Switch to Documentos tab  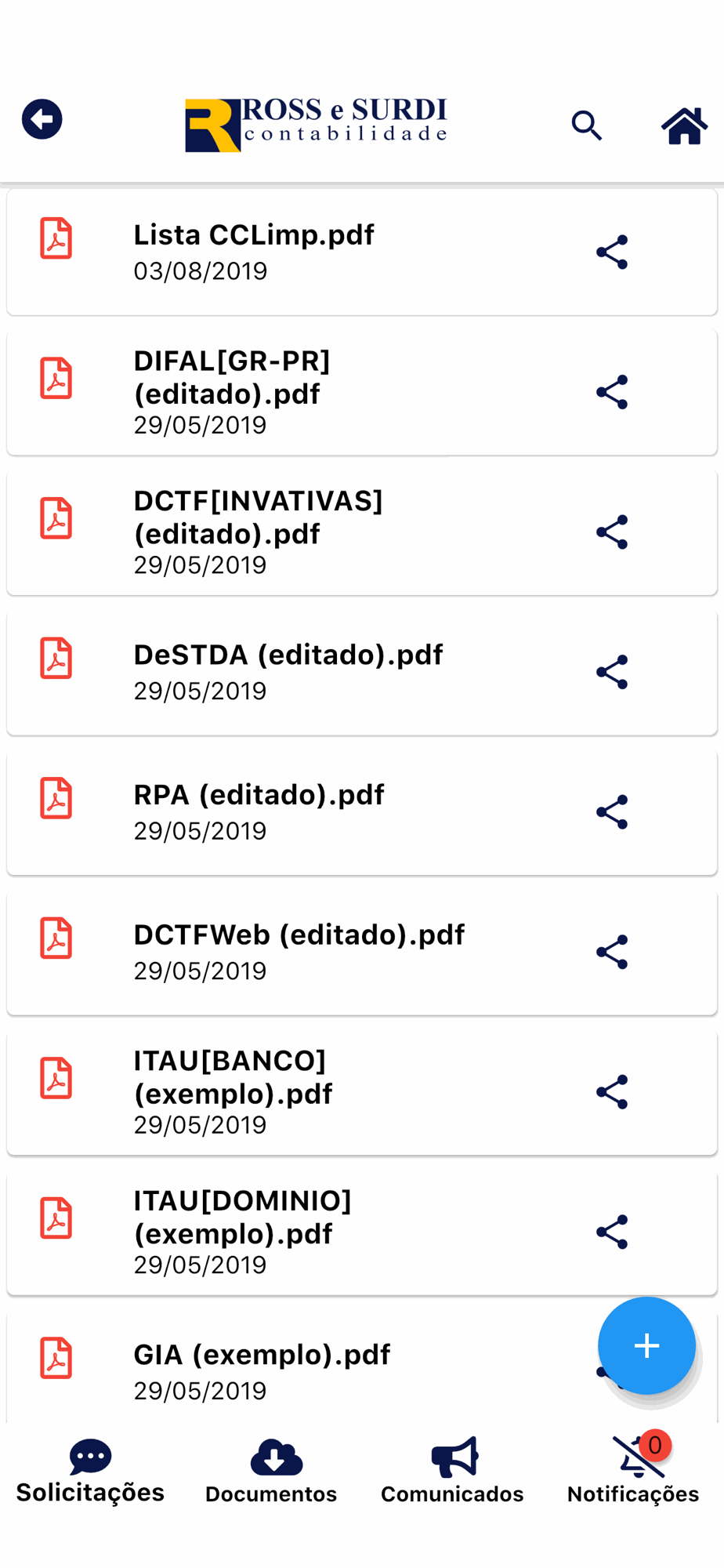click(x=271, y=1472)
